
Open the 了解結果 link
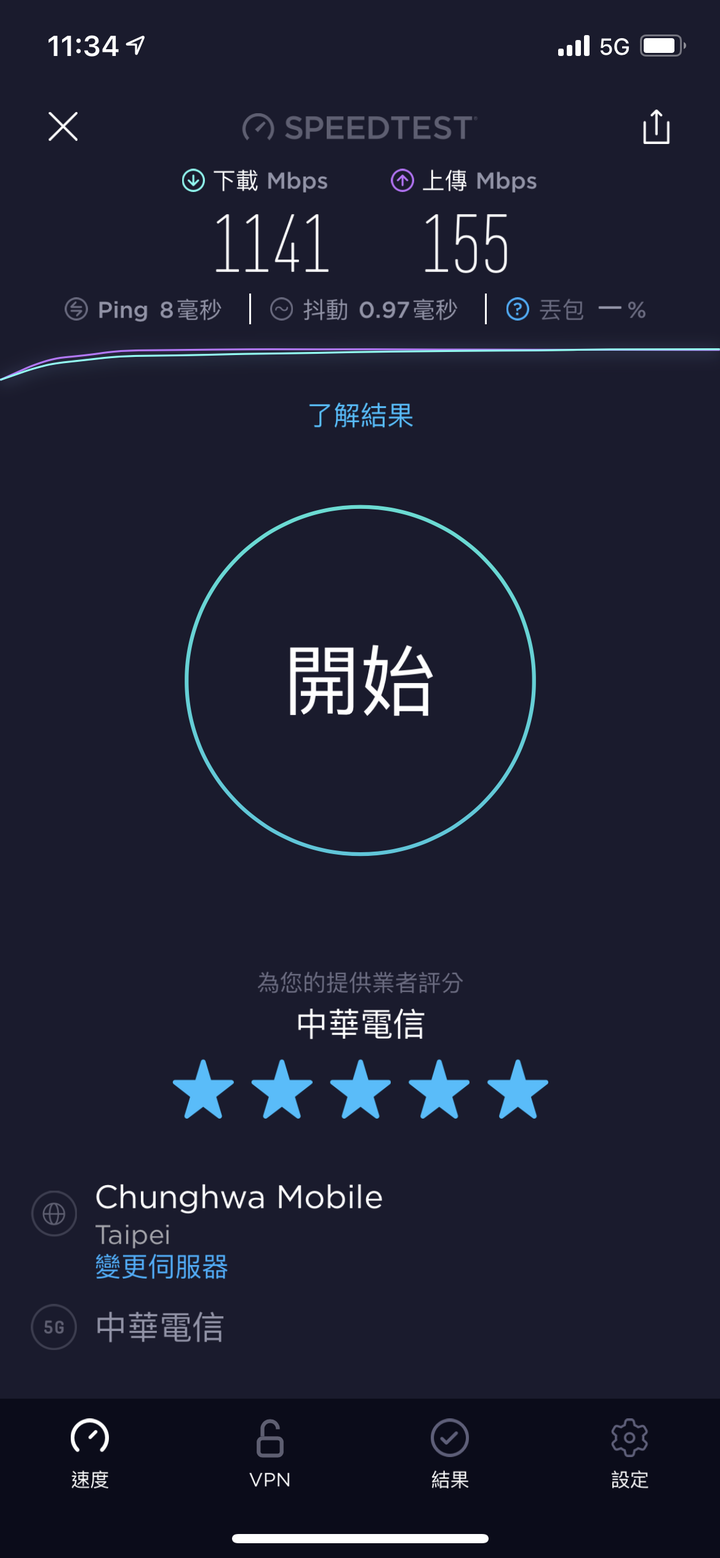pos(361,415)
